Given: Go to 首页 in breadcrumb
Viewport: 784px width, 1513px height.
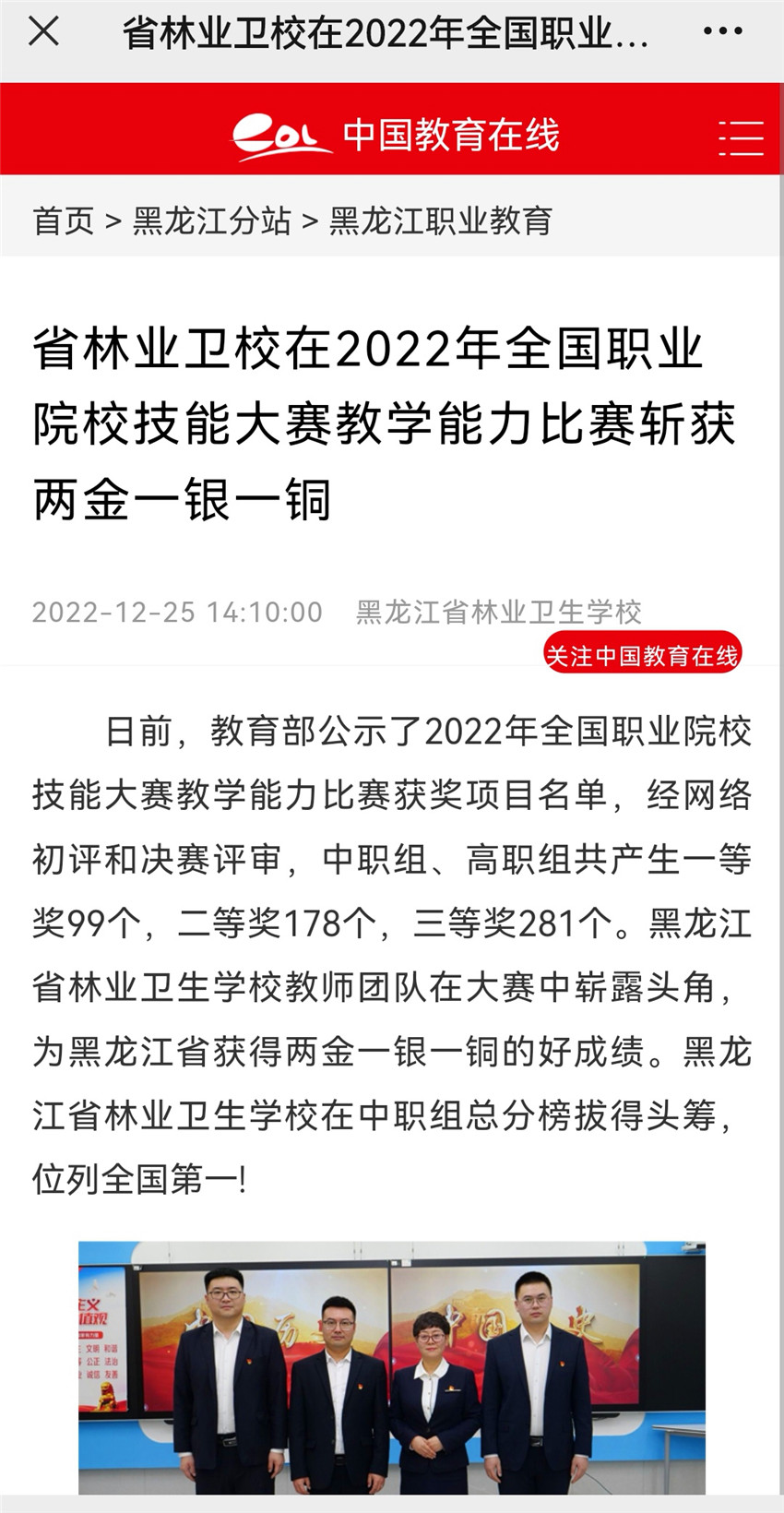Looking at the screenshot, I should [64, 220].
